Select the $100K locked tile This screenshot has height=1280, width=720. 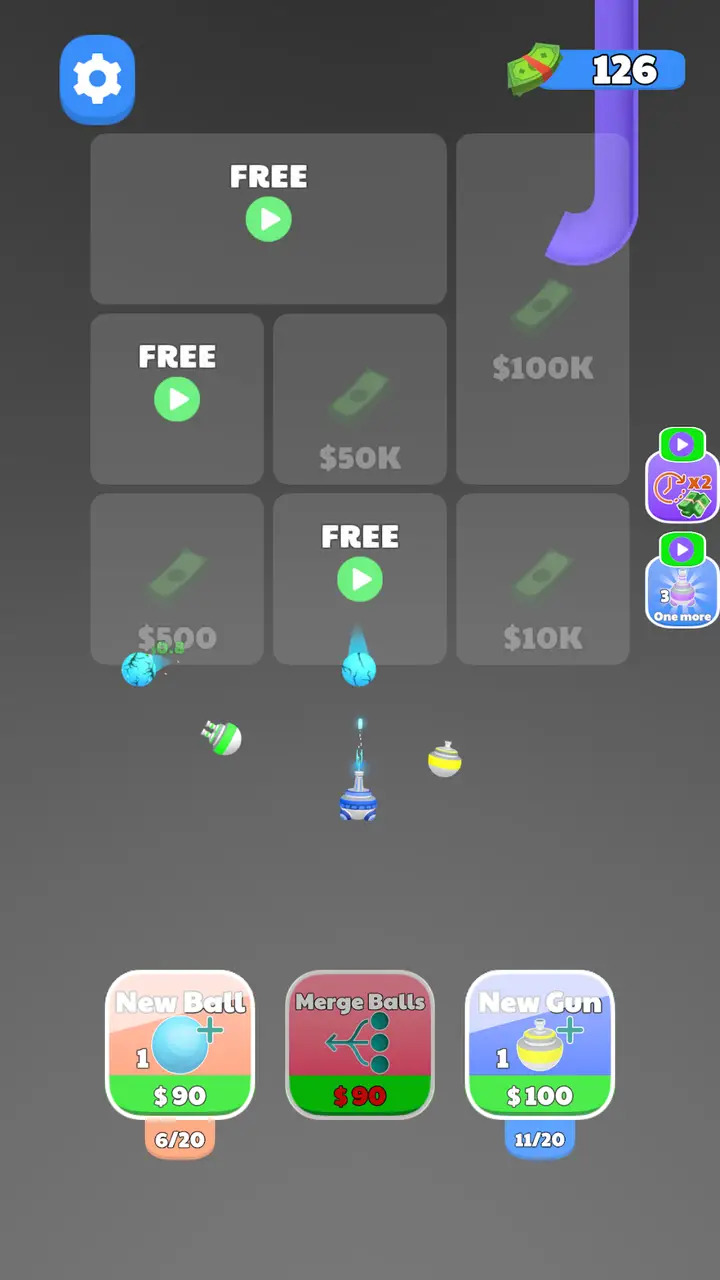coord(543,310)
